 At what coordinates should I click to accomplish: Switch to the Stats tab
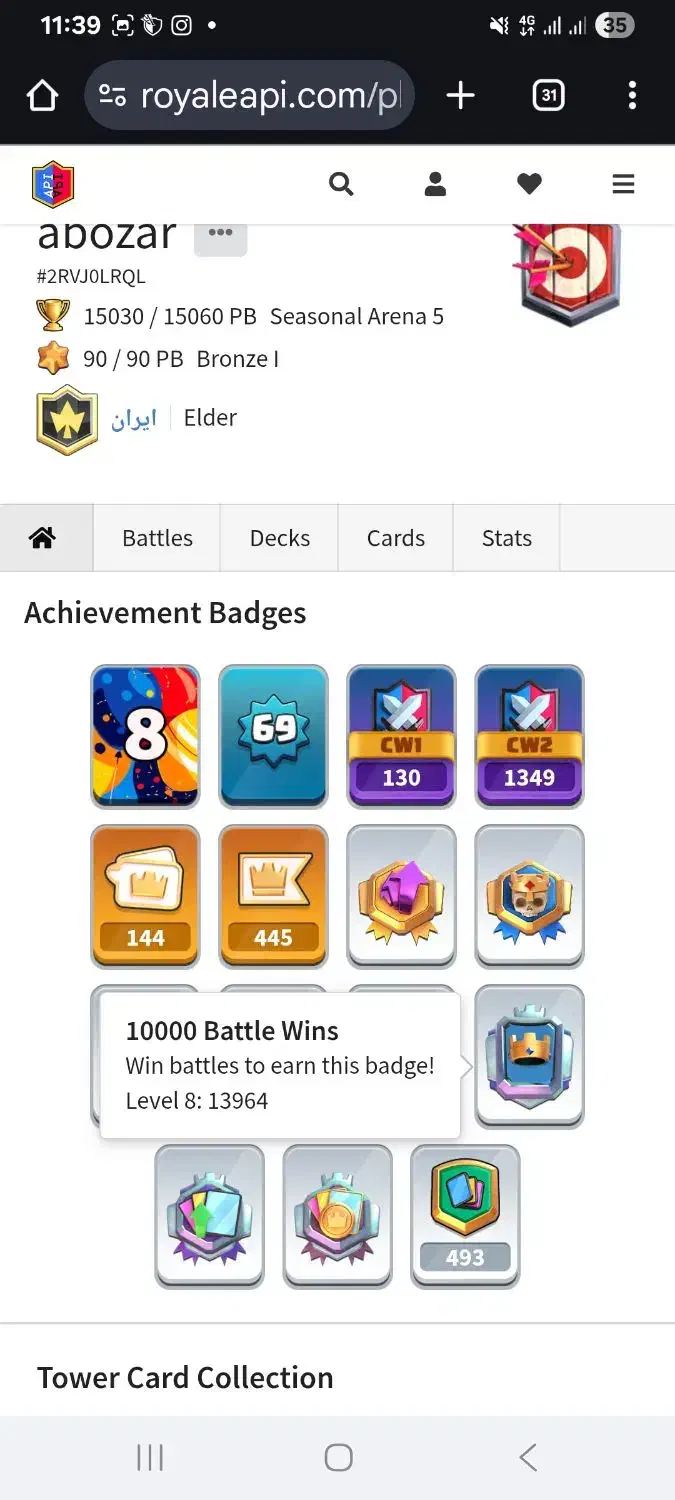tap(506, 538)
